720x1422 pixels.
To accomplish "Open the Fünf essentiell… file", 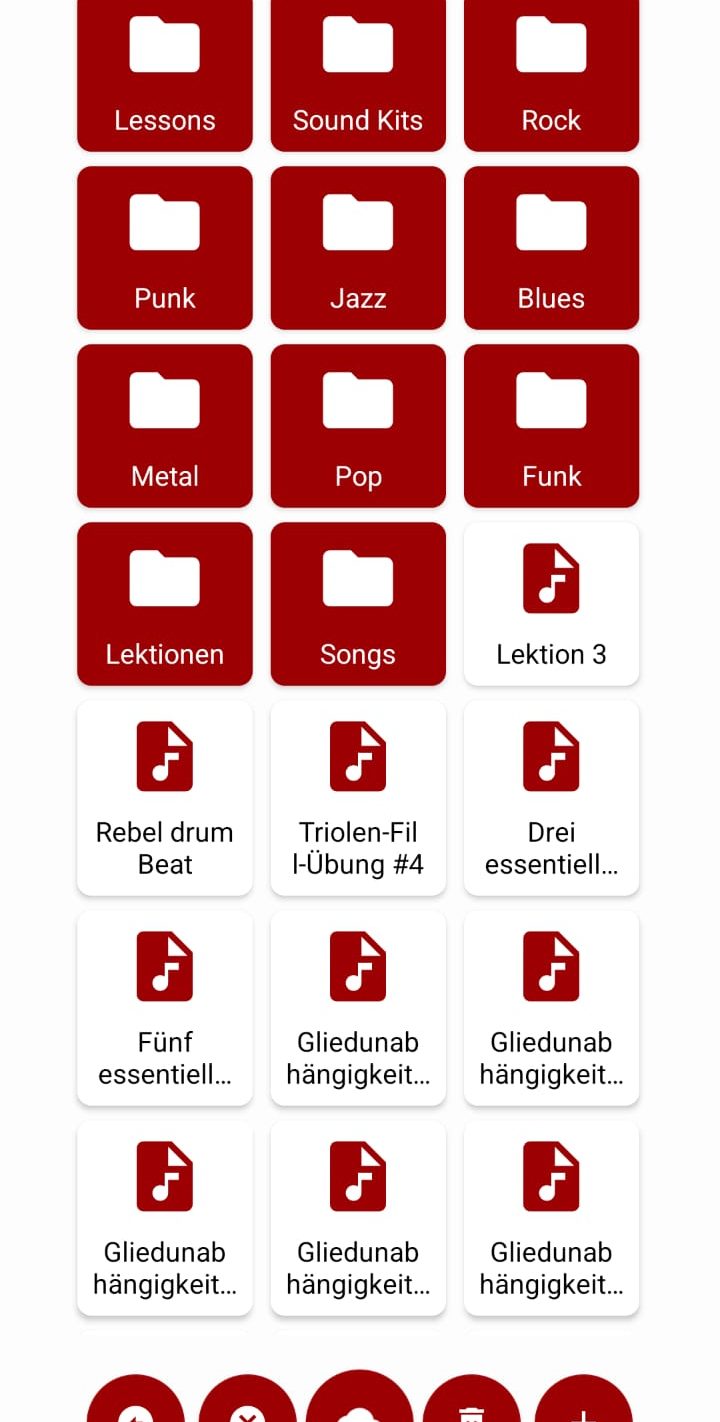I will pos(165,1008).
